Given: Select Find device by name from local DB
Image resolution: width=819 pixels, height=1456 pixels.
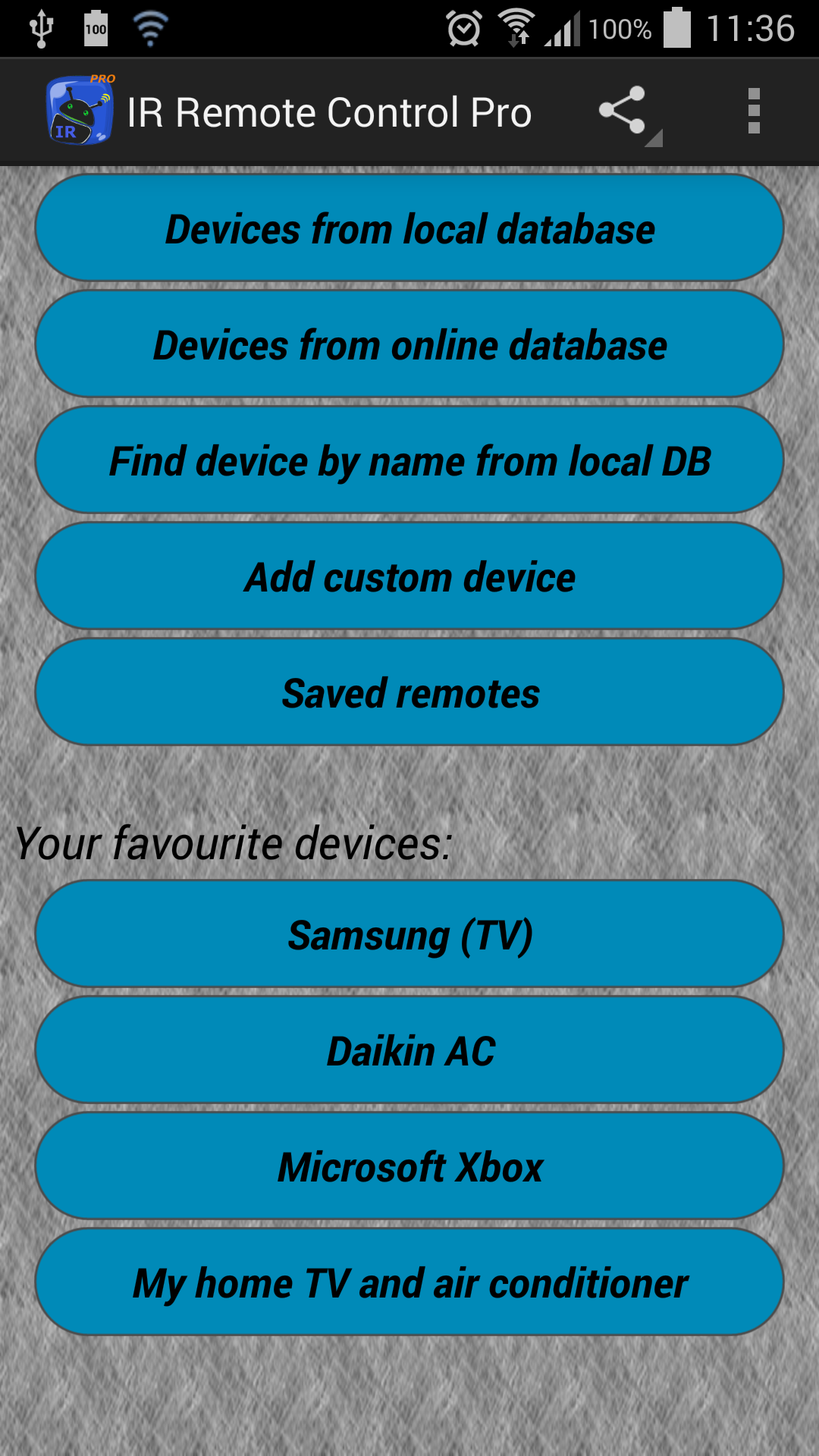Looking at the screenshot, I should click(x=409, y=460).
